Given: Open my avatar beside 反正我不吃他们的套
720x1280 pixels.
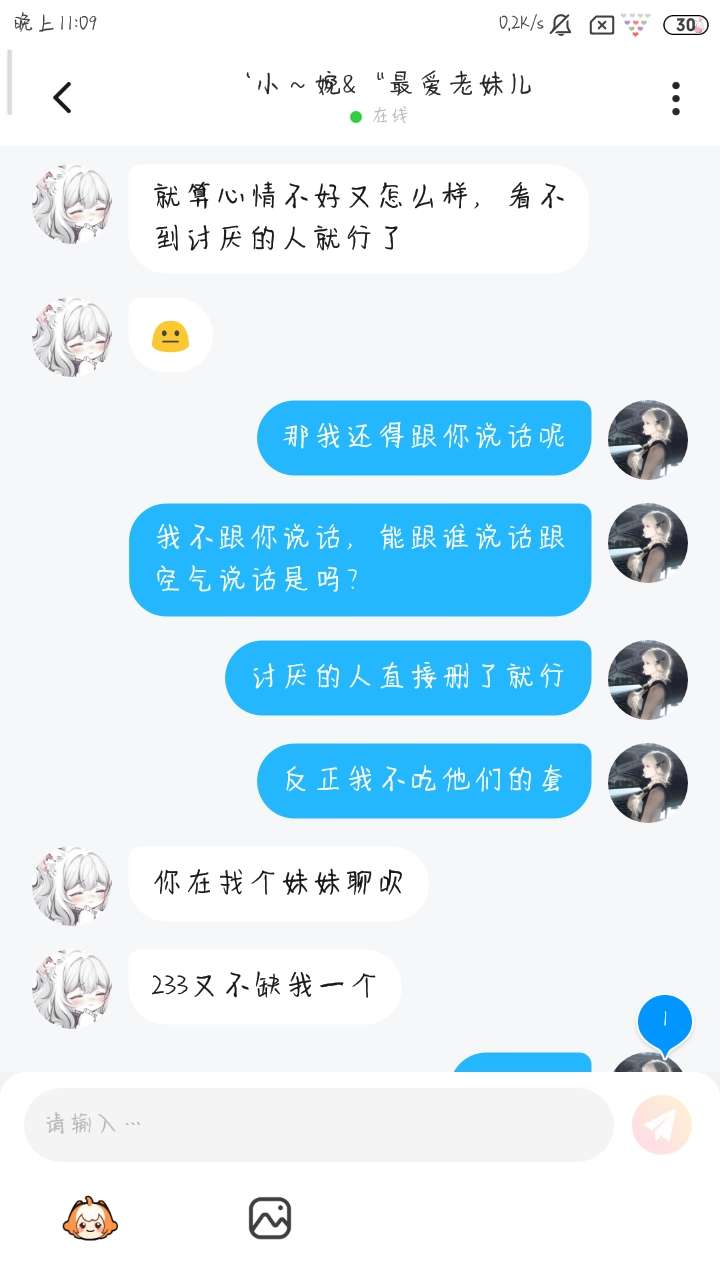Looking at the screenshot, I should click(648, 782).
